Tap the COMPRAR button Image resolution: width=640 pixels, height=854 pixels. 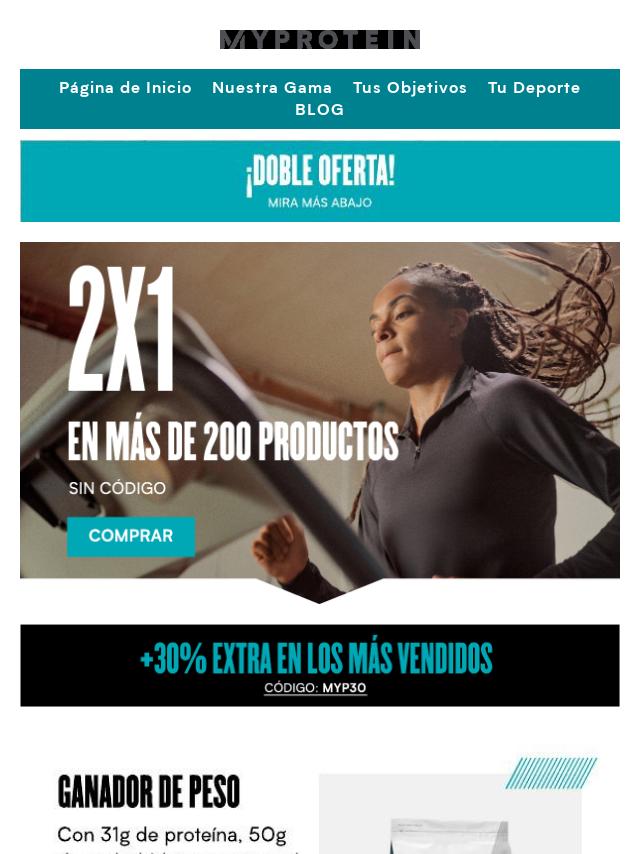131,536
